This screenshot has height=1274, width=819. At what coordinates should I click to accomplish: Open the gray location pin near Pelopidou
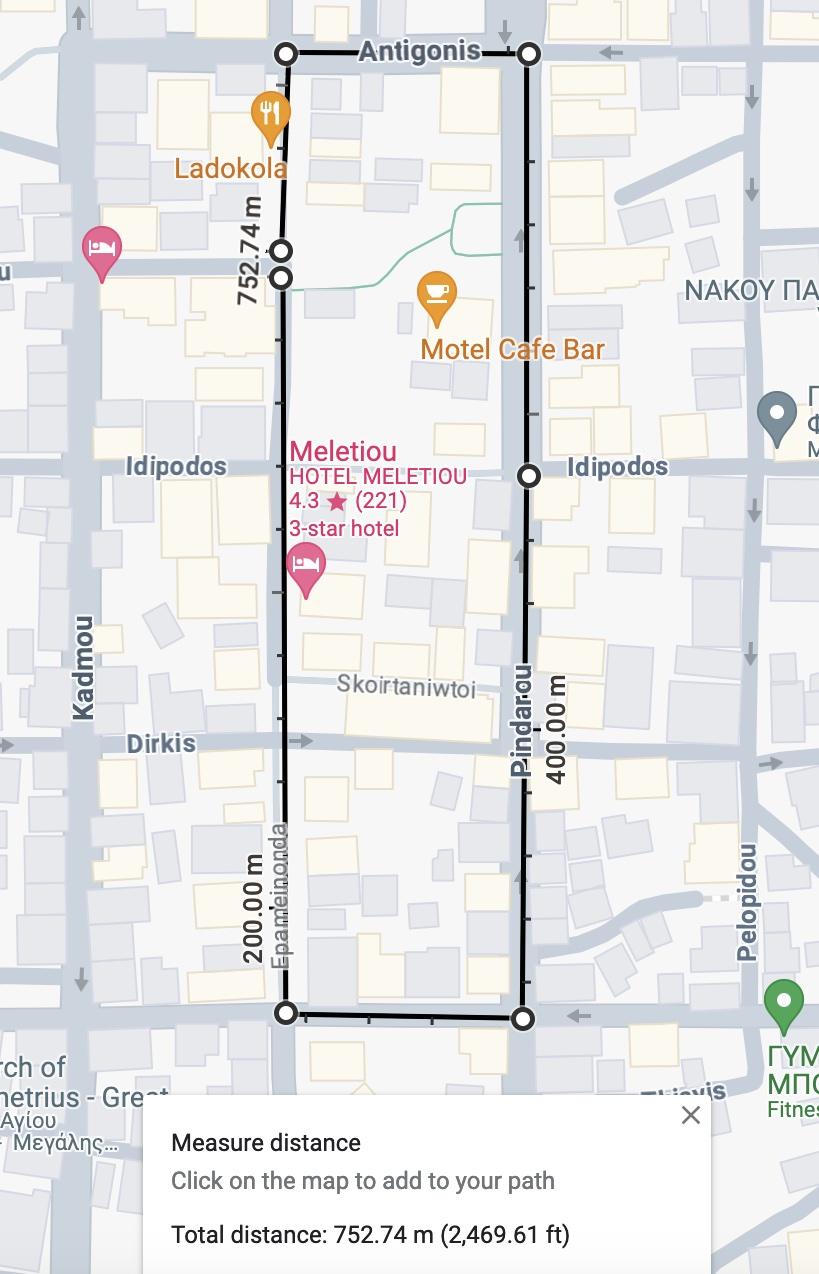[777, 416]
